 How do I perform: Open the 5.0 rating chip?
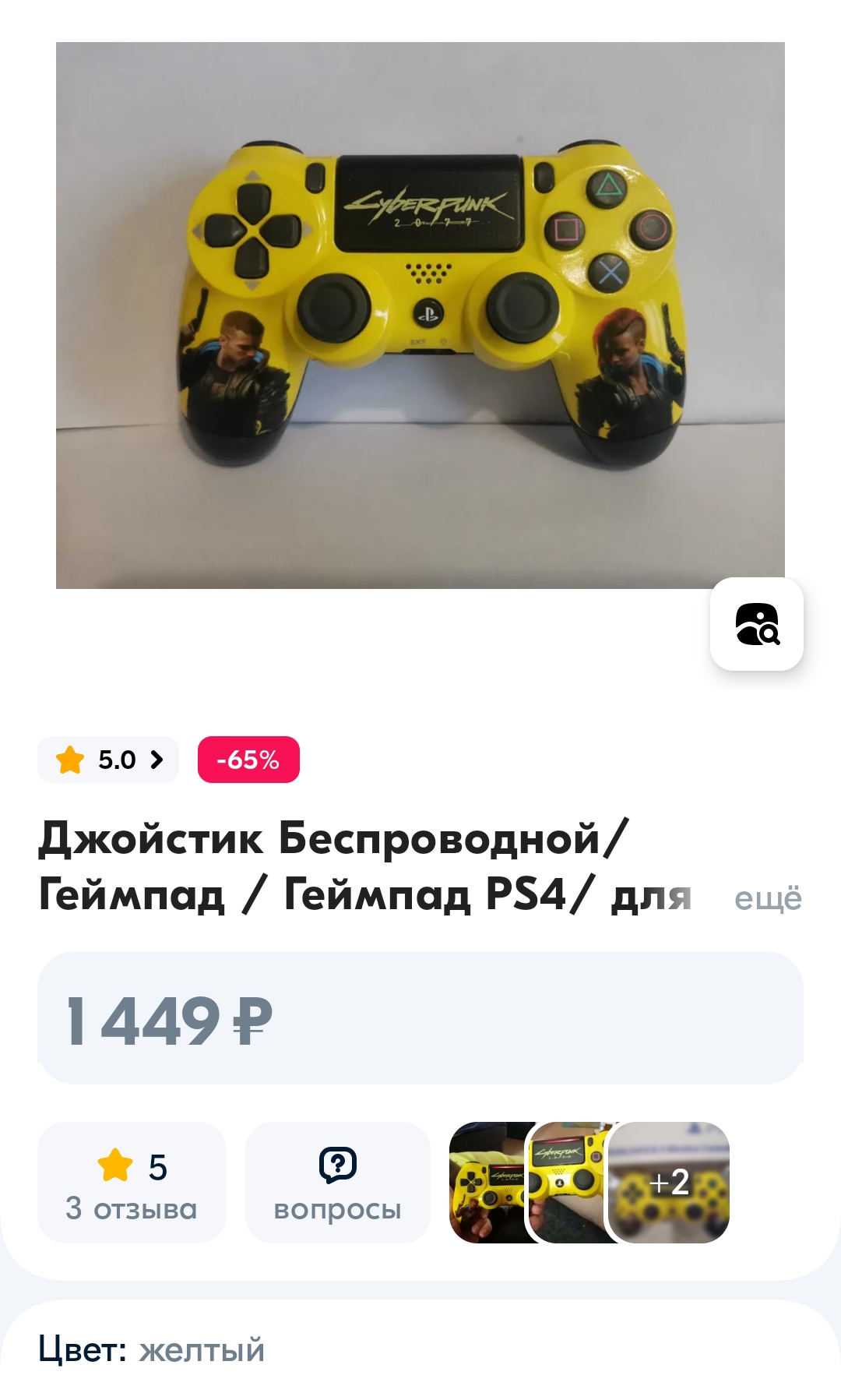108,760
